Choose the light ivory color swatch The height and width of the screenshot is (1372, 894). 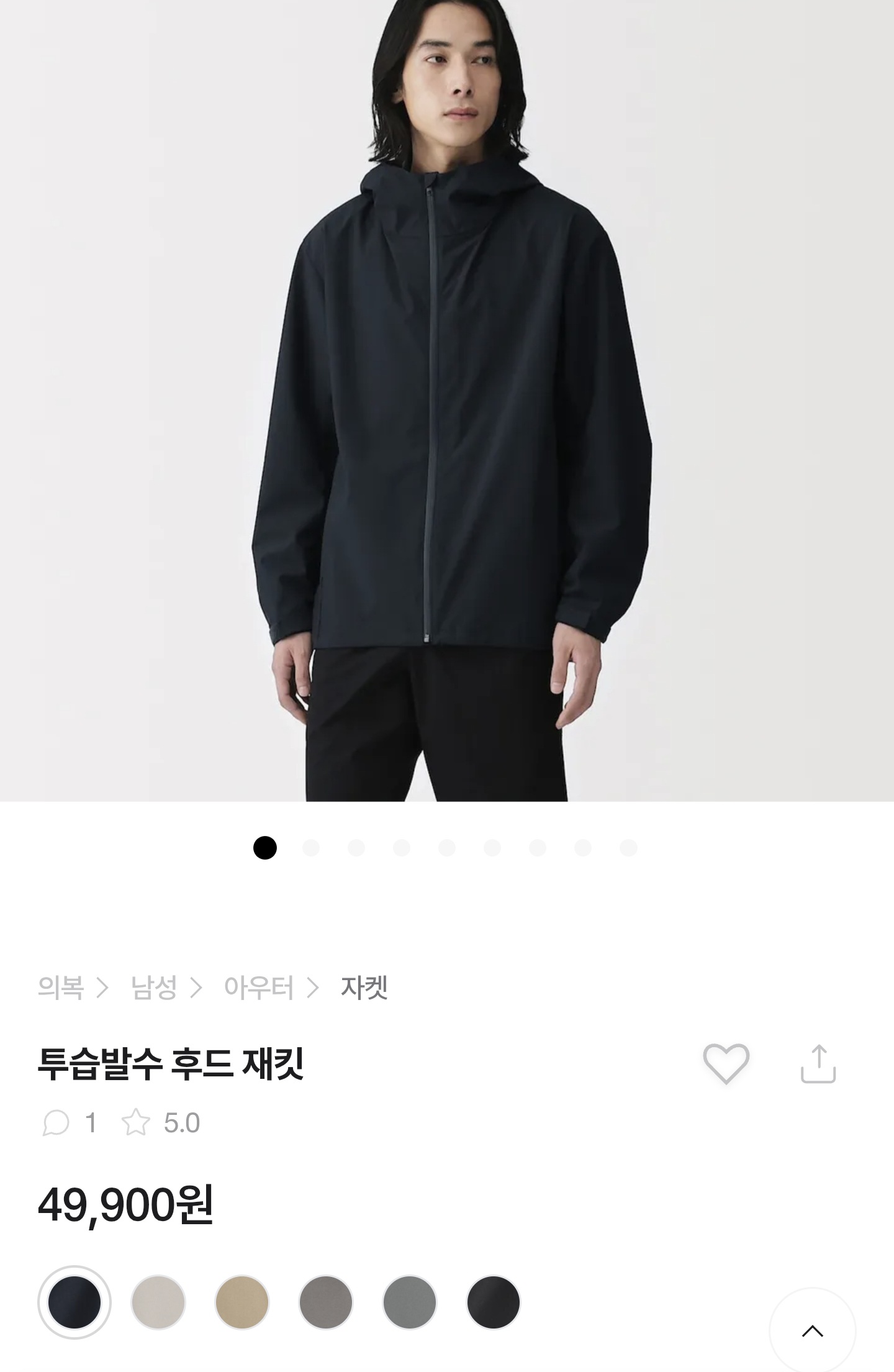158,1302
